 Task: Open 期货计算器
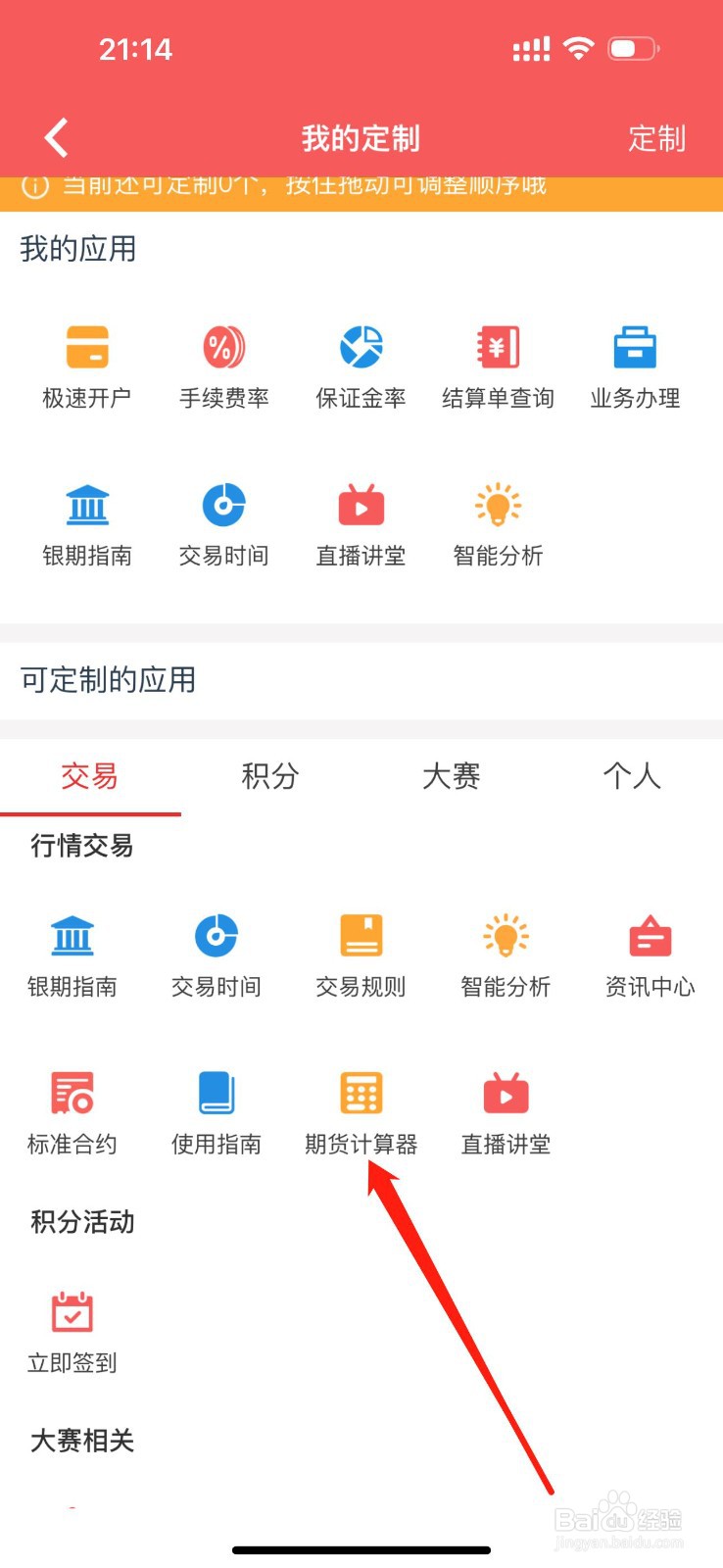(x=361, y=1114)
